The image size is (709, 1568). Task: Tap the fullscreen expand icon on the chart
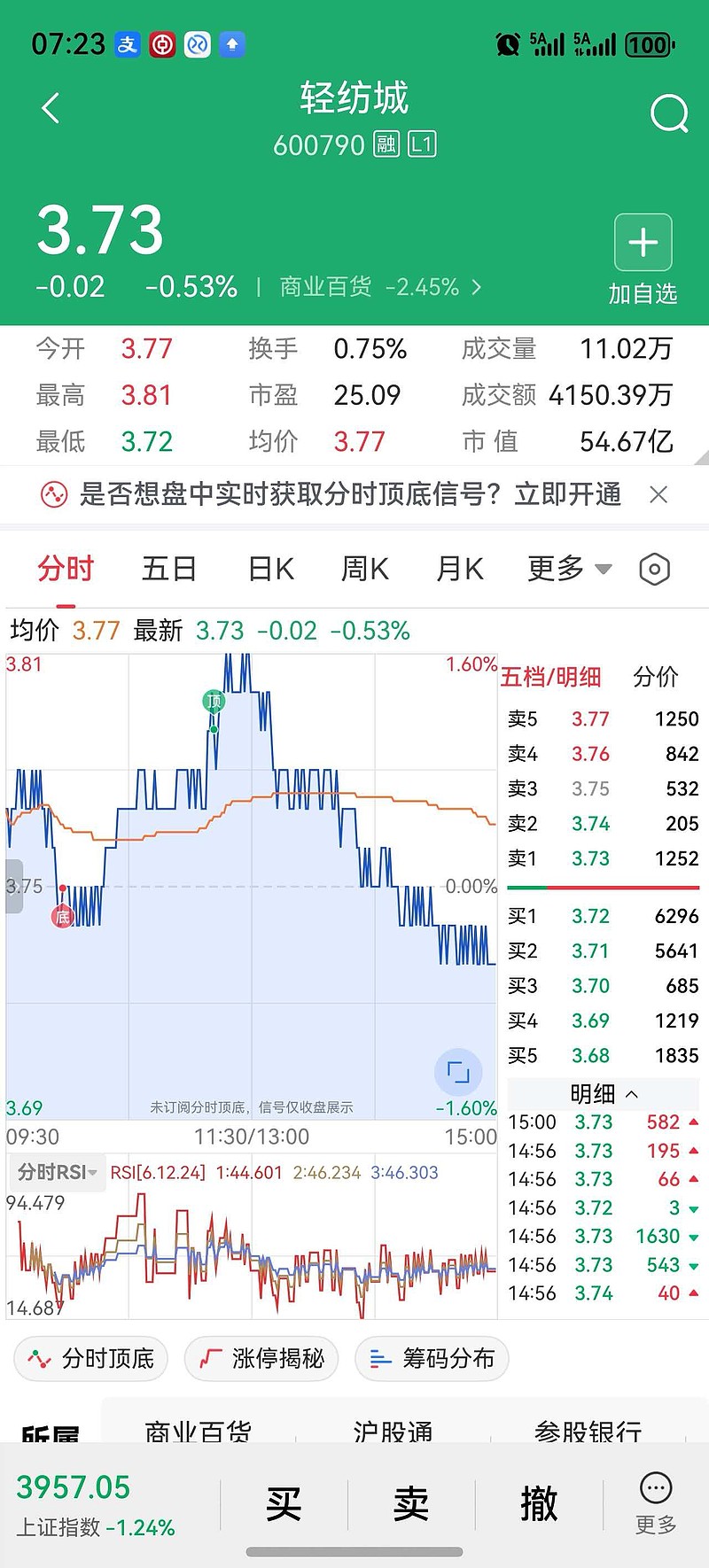tap(459, 1072)
